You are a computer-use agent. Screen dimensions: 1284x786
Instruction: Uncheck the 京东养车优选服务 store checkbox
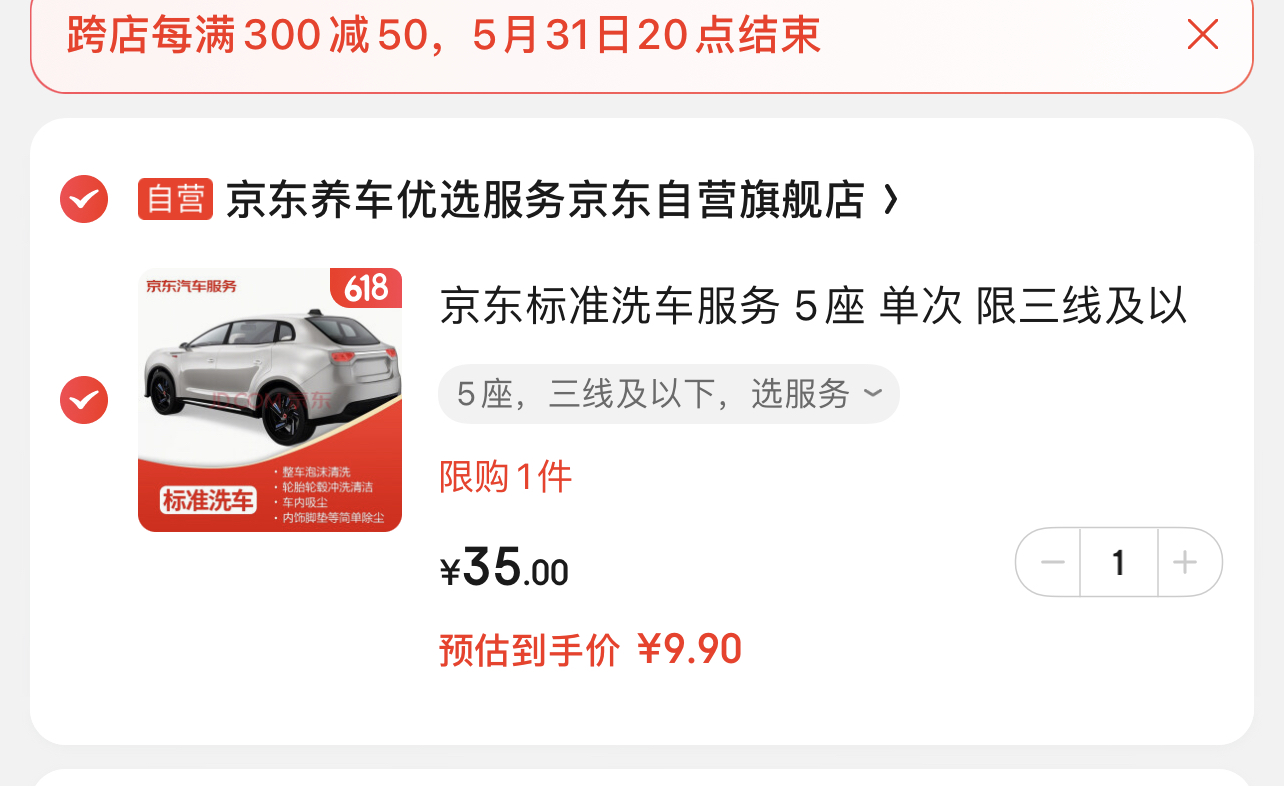coord(84,199)
